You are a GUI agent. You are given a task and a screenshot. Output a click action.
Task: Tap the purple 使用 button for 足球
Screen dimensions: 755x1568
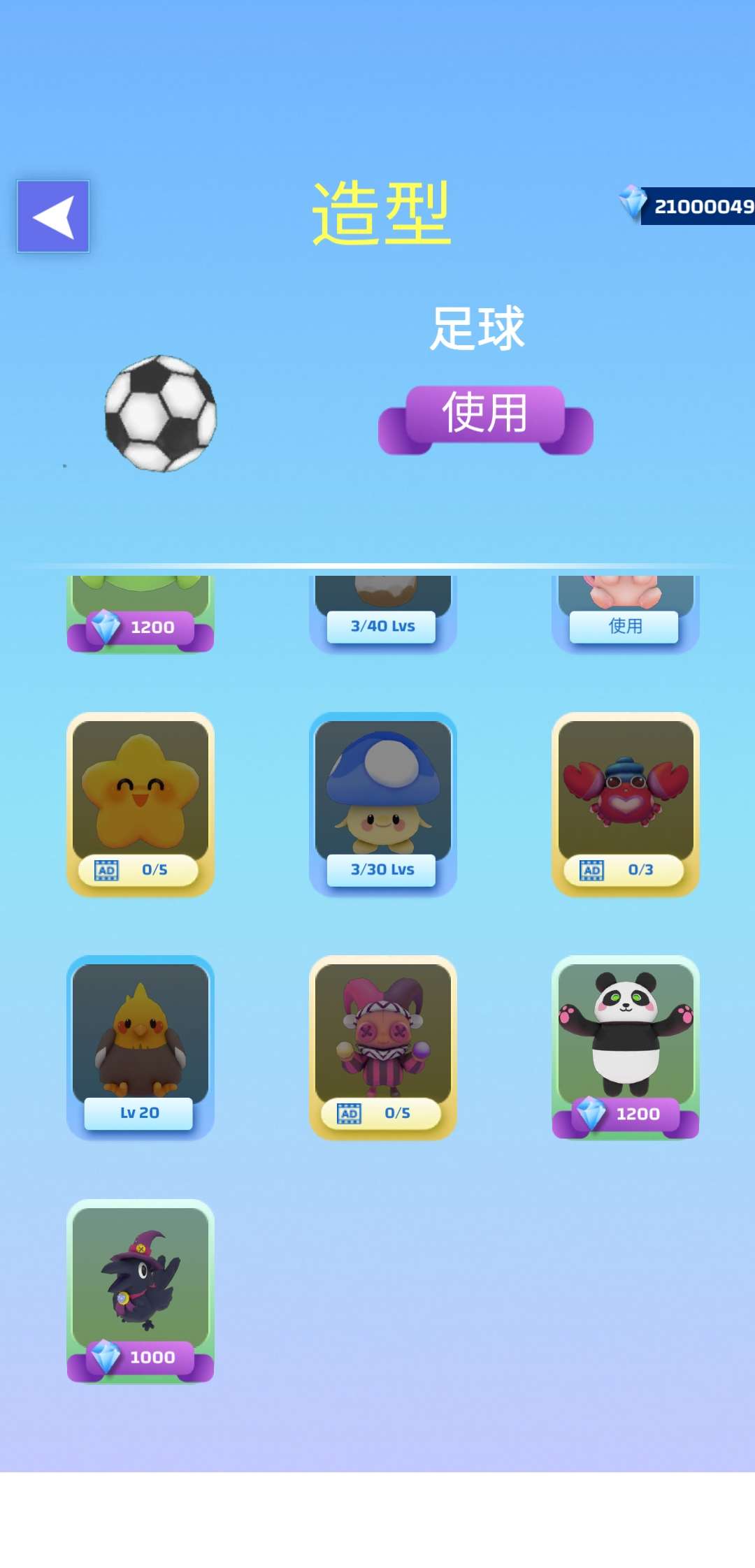pos(485,414)
